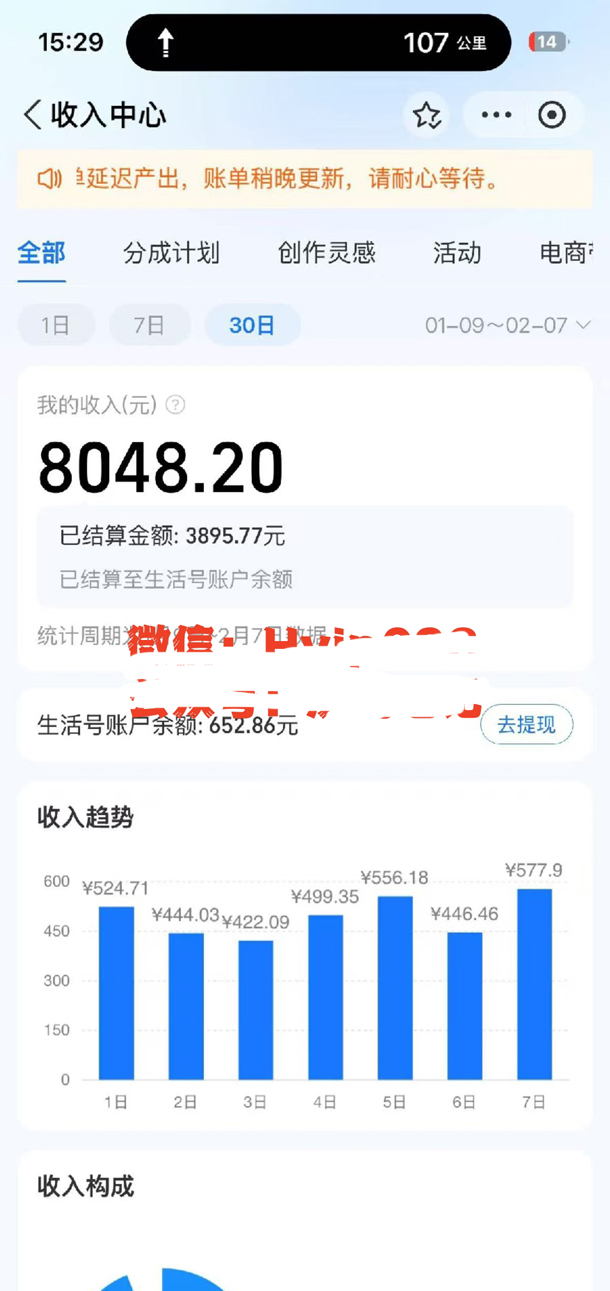The width and height of the screenshot is (610, 1291).
Task: Favorite this mini program with the star
Action: click(x=427, y=115)
